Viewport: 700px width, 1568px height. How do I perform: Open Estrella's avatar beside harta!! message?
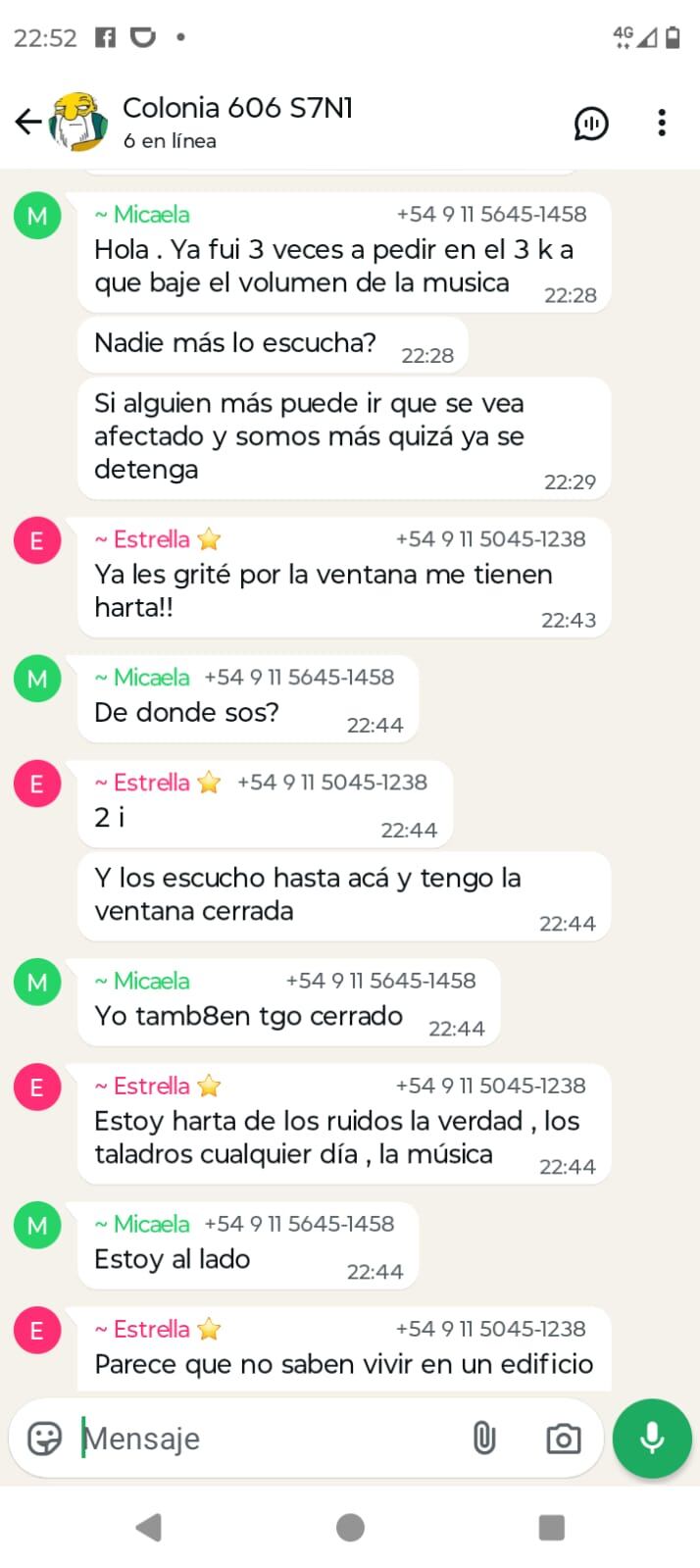[37, 540]
